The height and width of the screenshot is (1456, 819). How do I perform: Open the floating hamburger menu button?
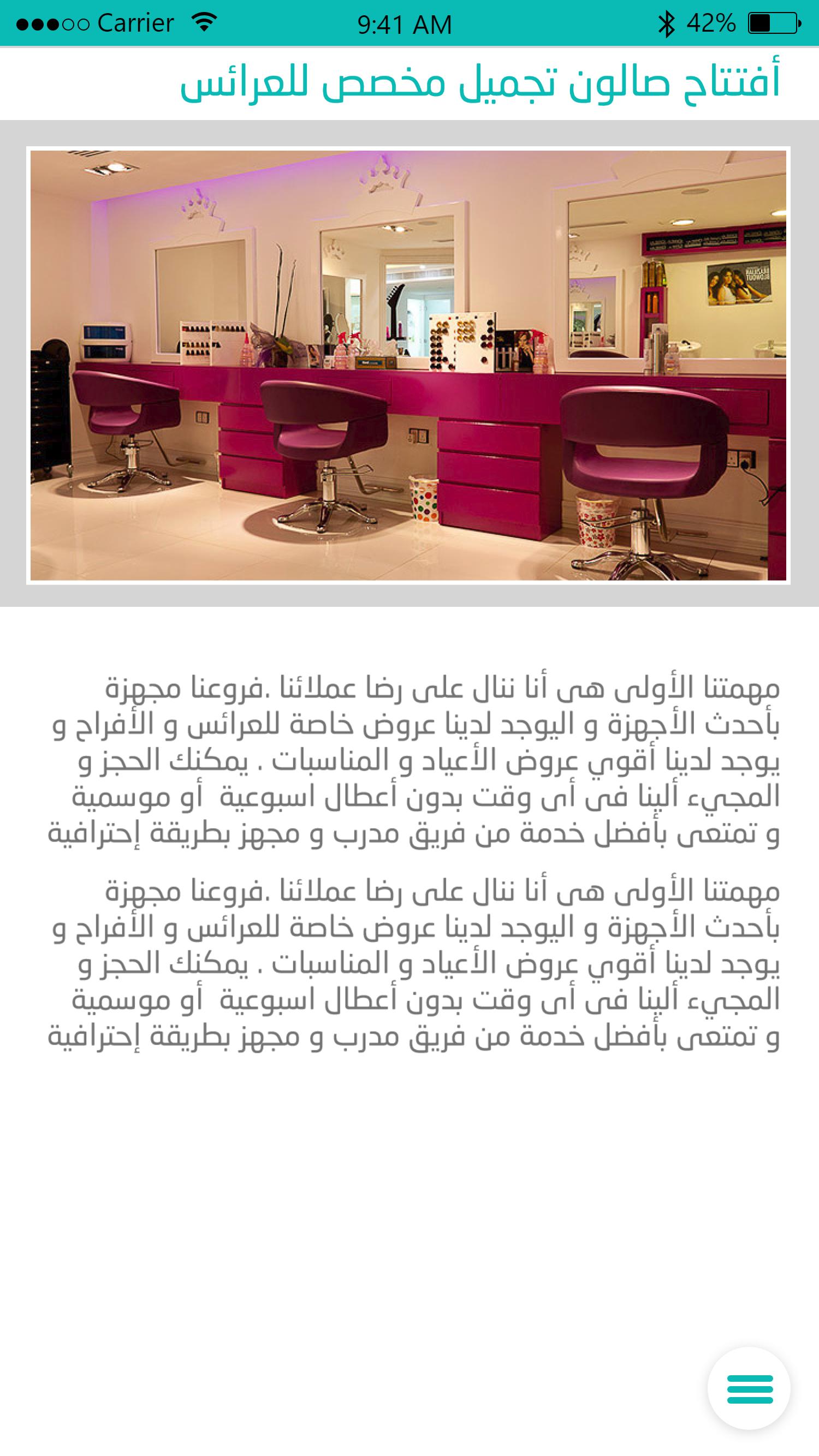pyautogui.click(x=749, y=1389)
